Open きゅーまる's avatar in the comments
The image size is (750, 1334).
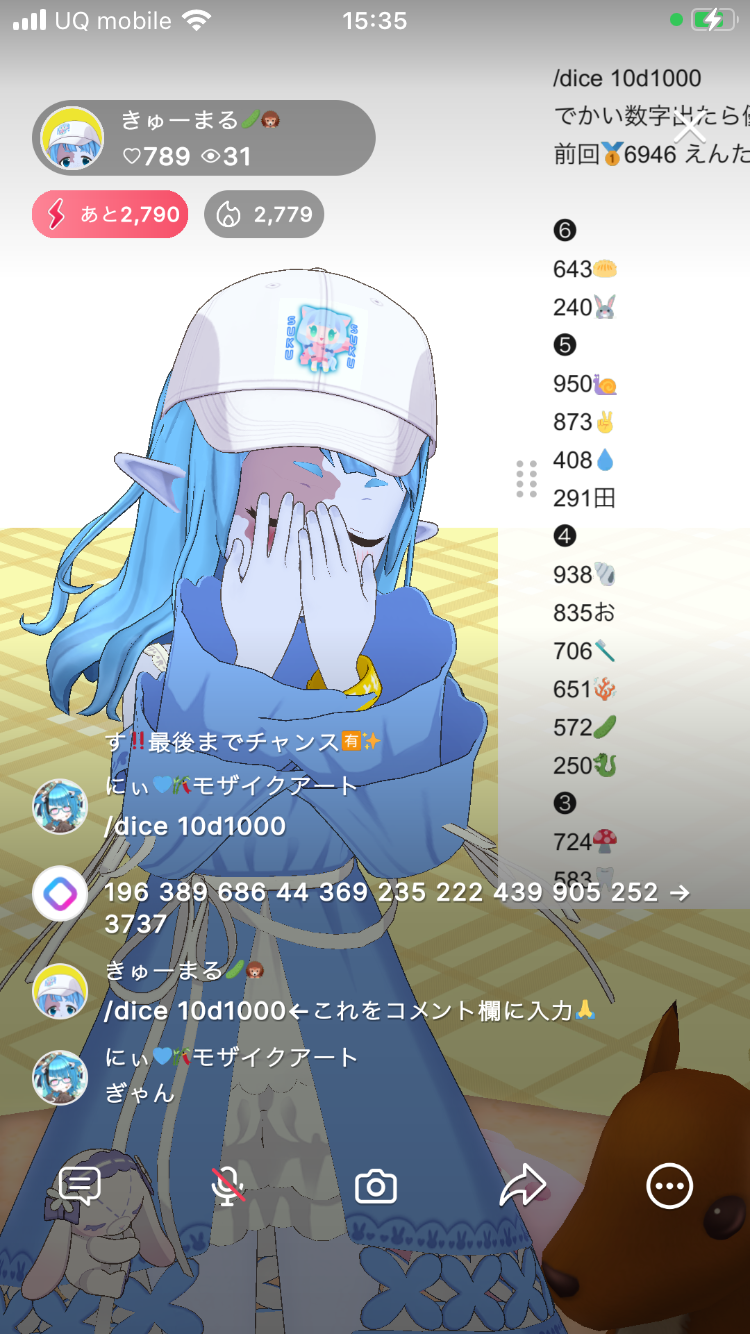(60, 991)
